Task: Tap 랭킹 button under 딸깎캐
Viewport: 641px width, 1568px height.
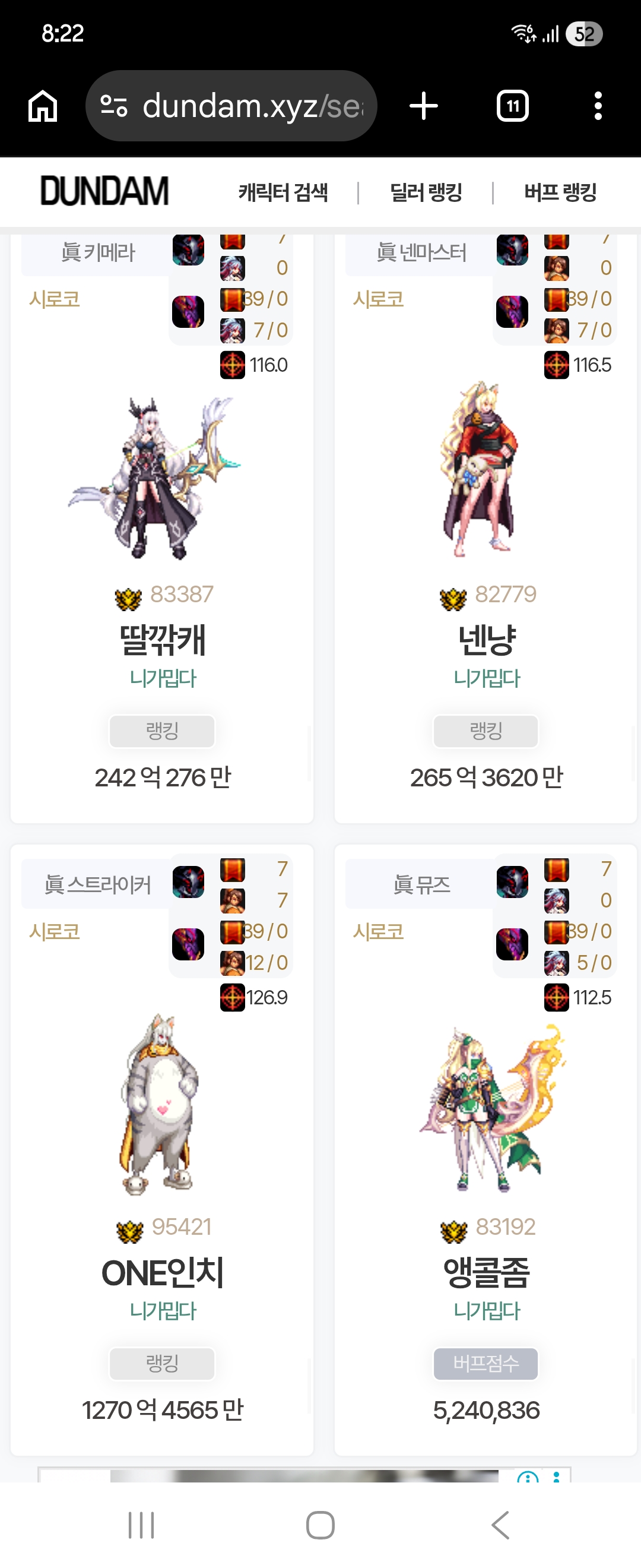Action: [162, 731]
